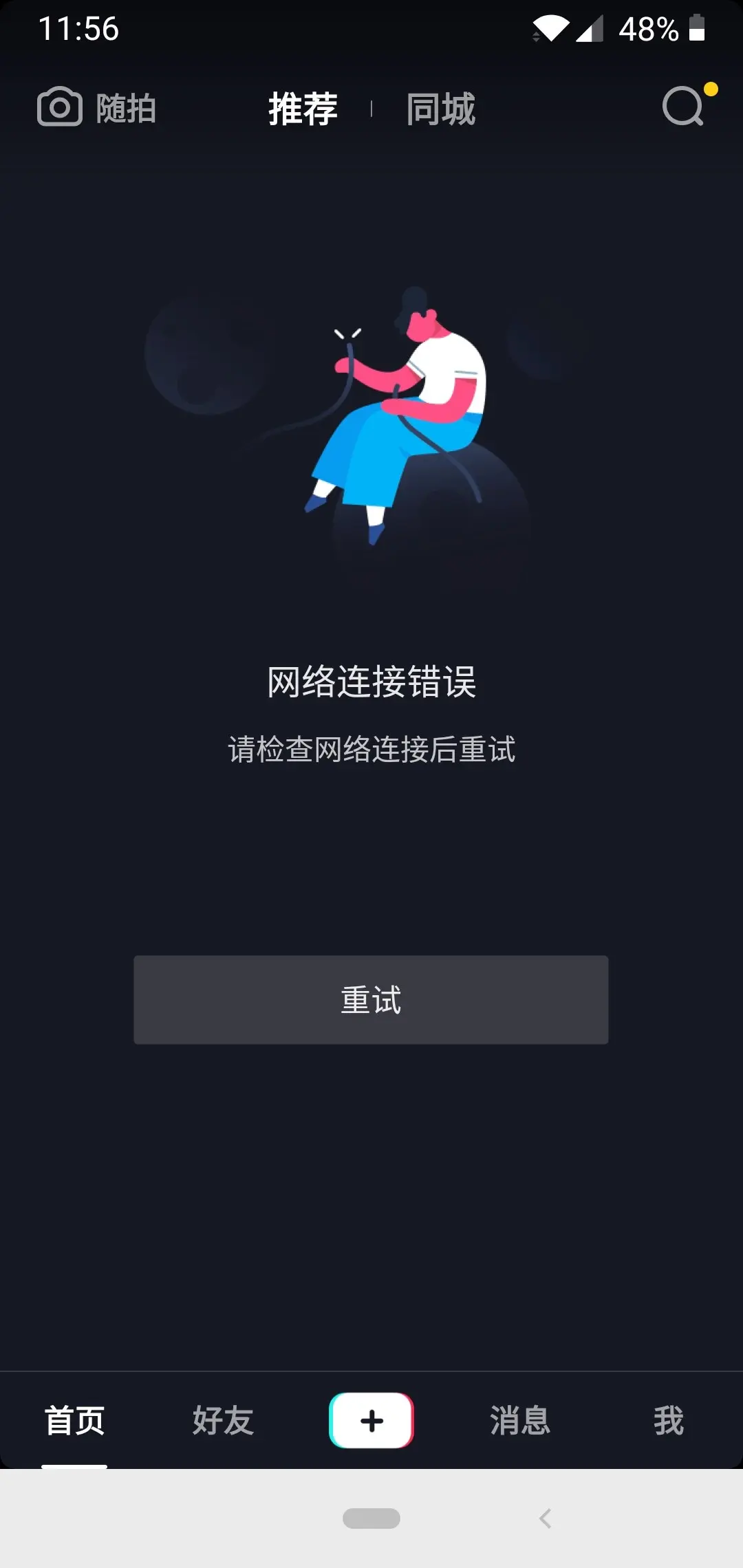Open the search icon
Image resolution: width=743 pixels, height=1568 pixels.
[683, 107]
